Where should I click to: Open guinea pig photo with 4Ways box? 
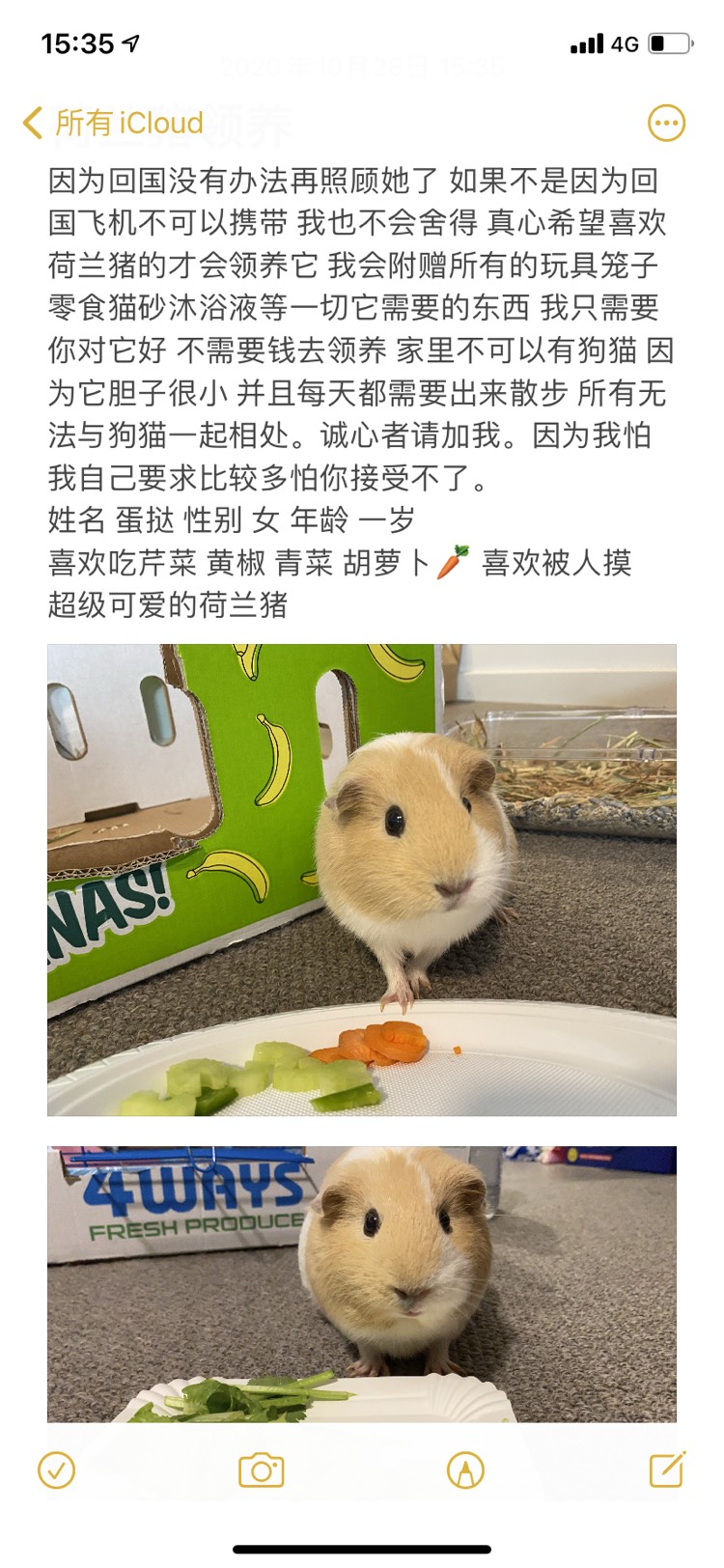(x=362, y=1283)
